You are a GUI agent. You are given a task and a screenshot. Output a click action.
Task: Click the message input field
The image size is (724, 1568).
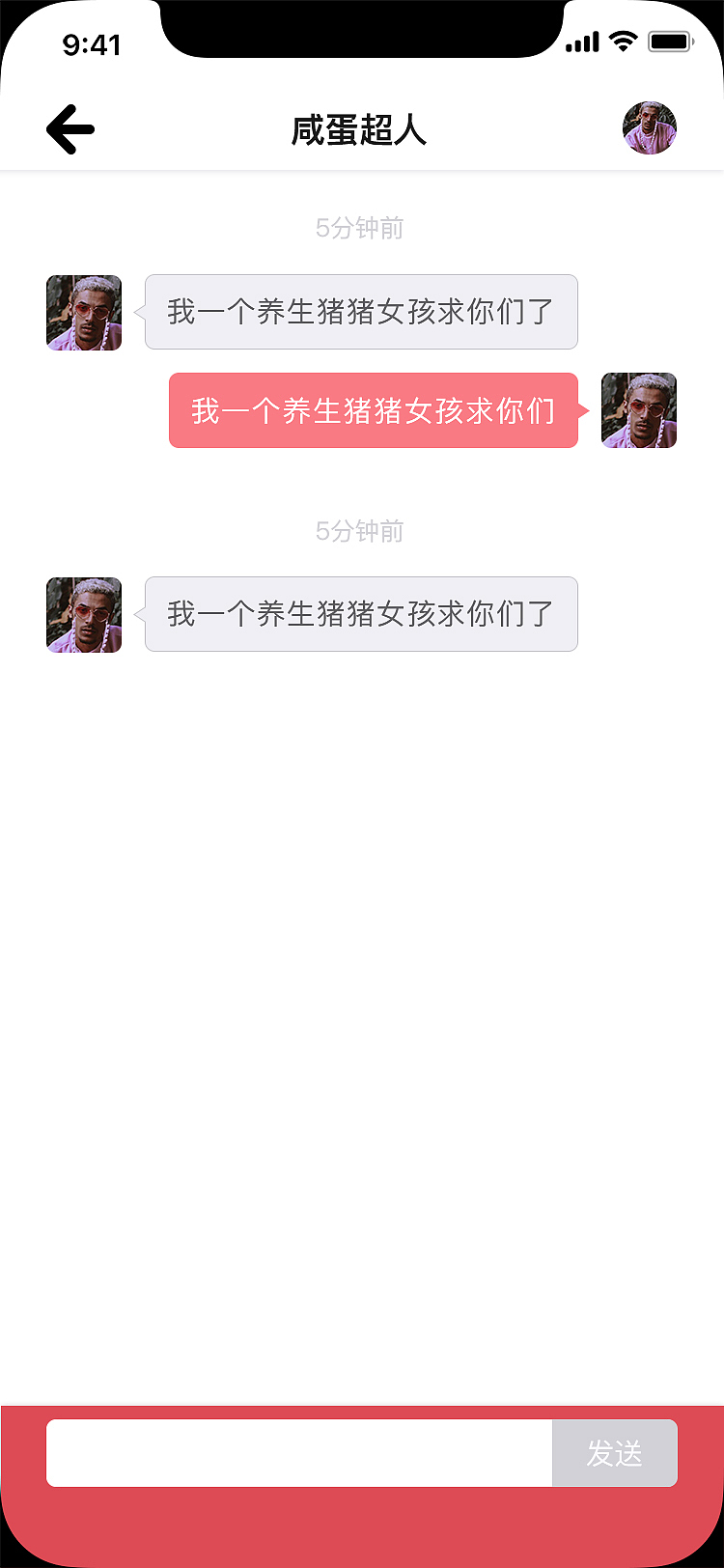click(x=299, y=1453)
